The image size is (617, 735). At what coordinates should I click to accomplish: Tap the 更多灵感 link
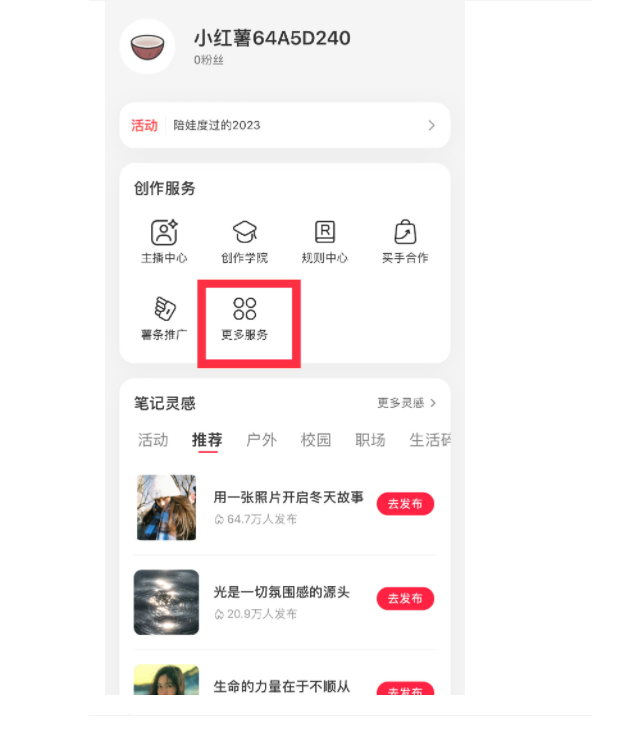coord(406,403)
